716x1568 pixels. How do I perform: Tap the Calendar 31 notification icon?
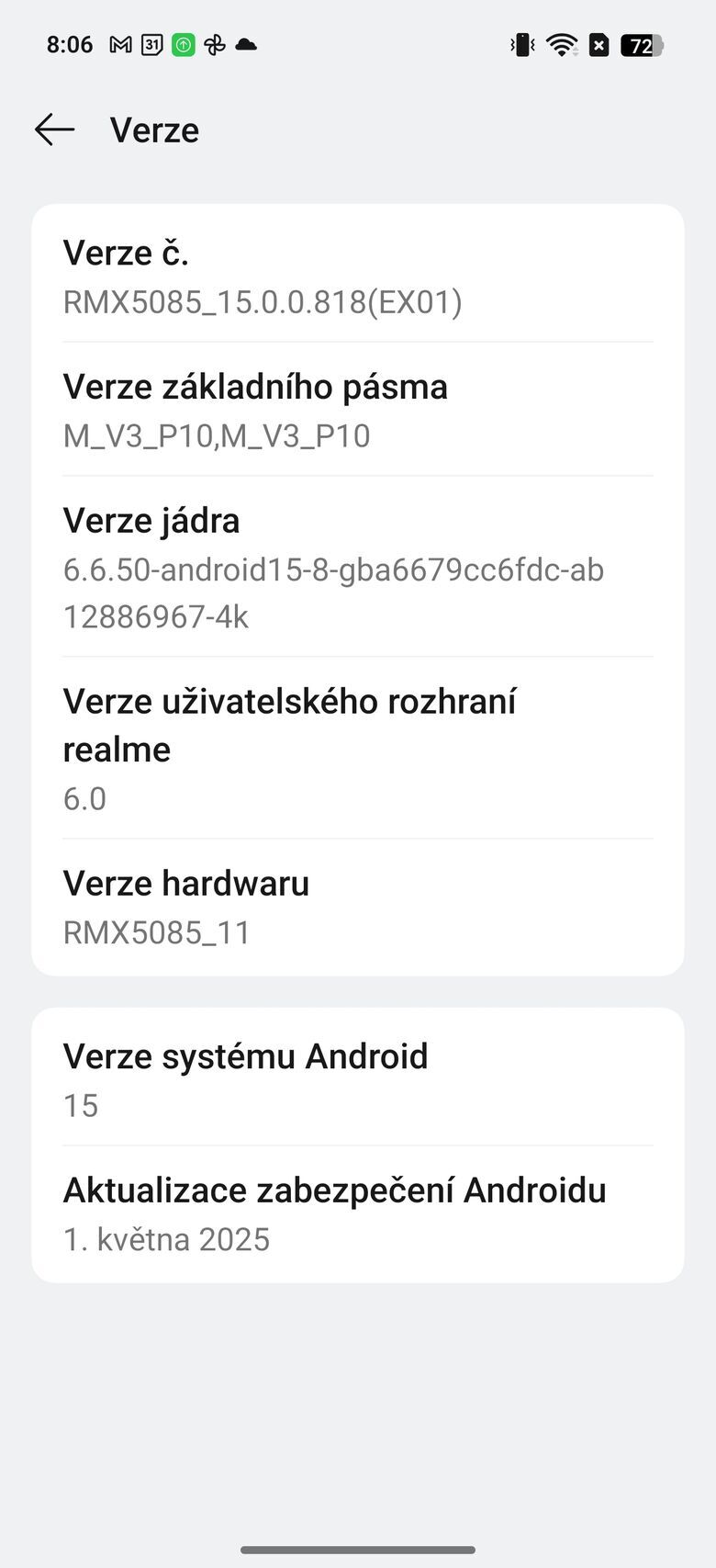pyautogui.click(x=150, y=43)
